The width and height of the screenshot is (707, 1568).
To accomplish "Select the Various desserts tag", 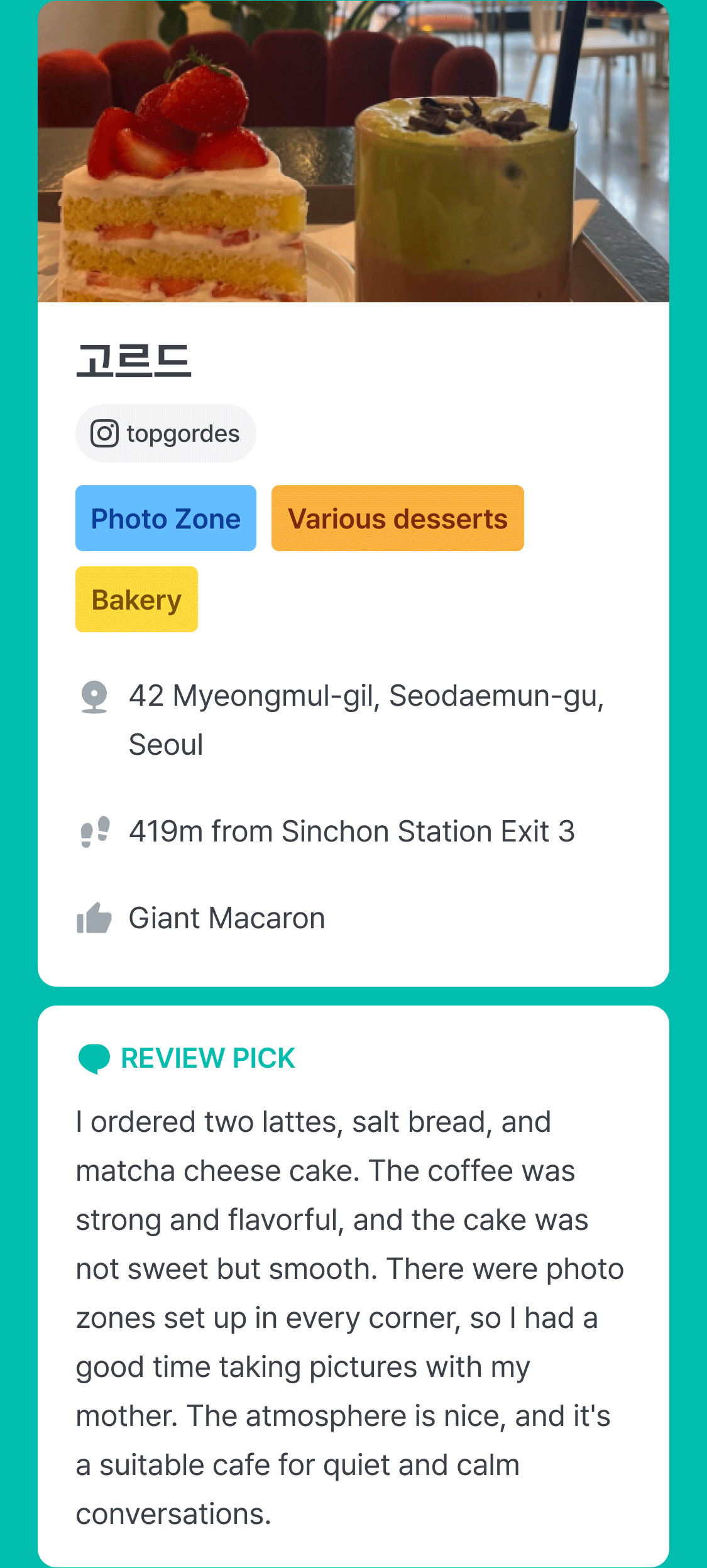I will point(397,518).
